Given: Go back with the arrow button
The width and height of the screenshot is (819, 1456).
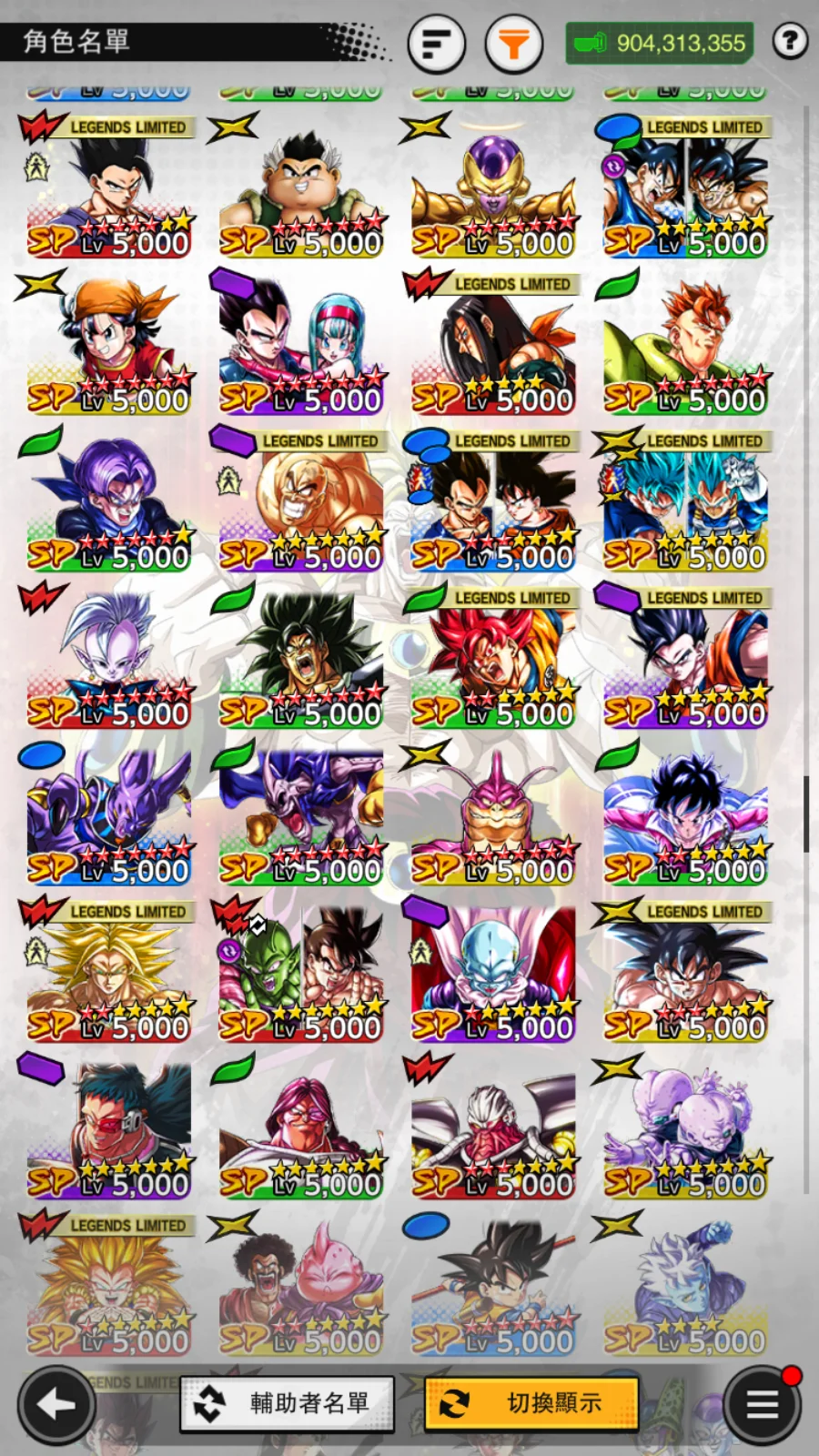Looking at the screenshot, I should pos(56,1404).
